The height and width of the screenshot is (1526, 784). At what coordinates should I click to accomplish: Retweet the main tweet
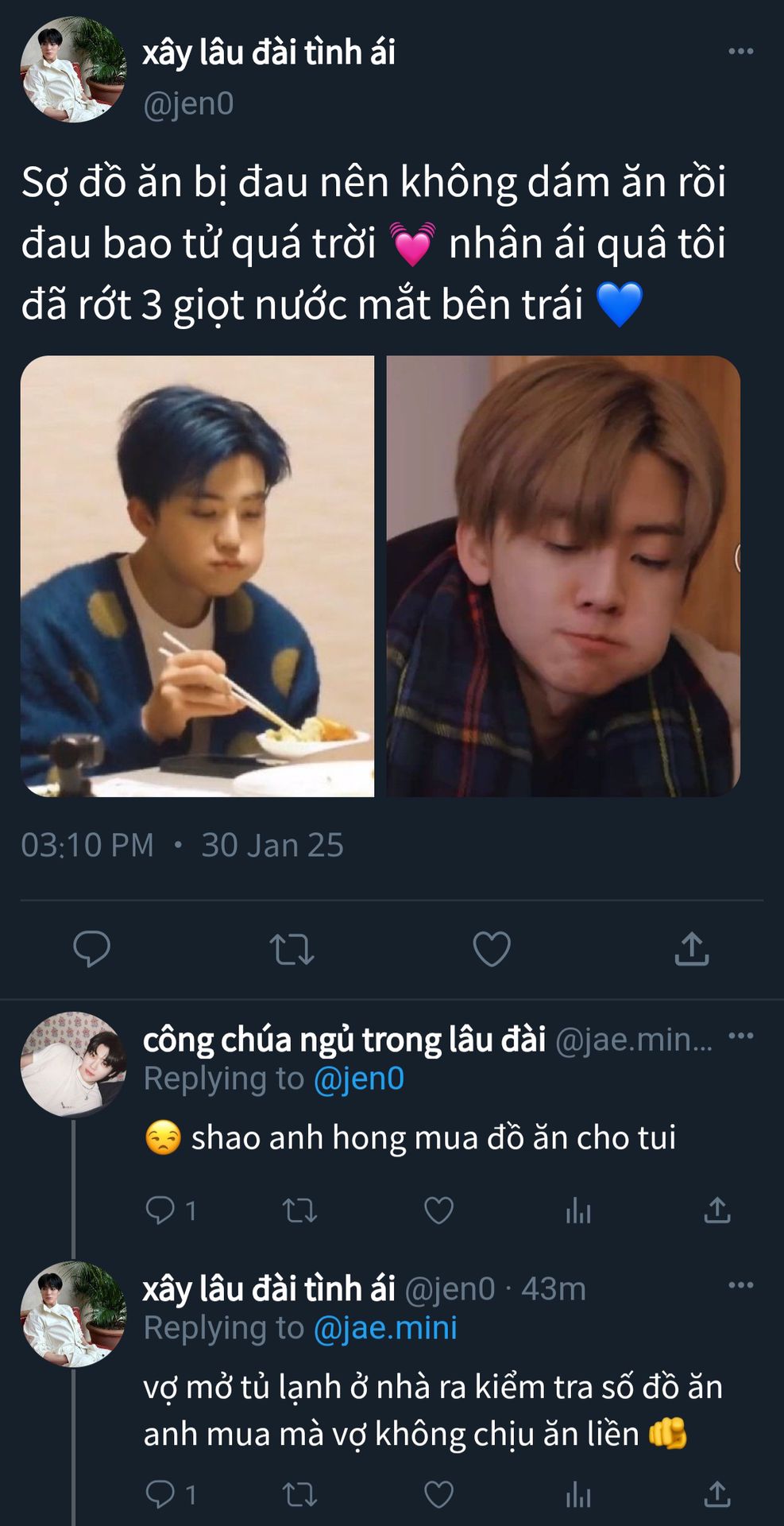pyautogui.click(x=292, y=949)
